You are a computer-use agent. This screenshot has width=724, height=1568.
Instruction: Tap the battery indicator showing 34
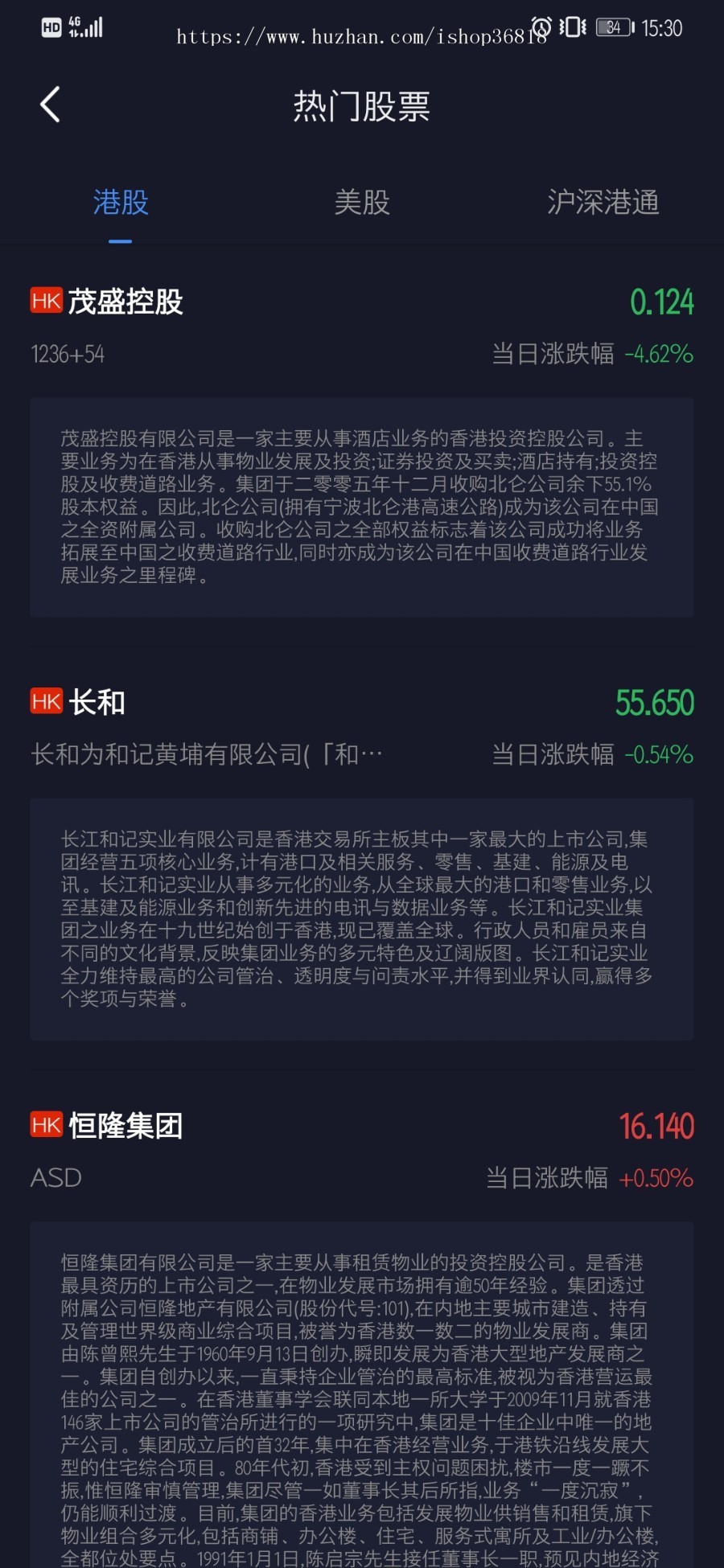pos(611,25)
